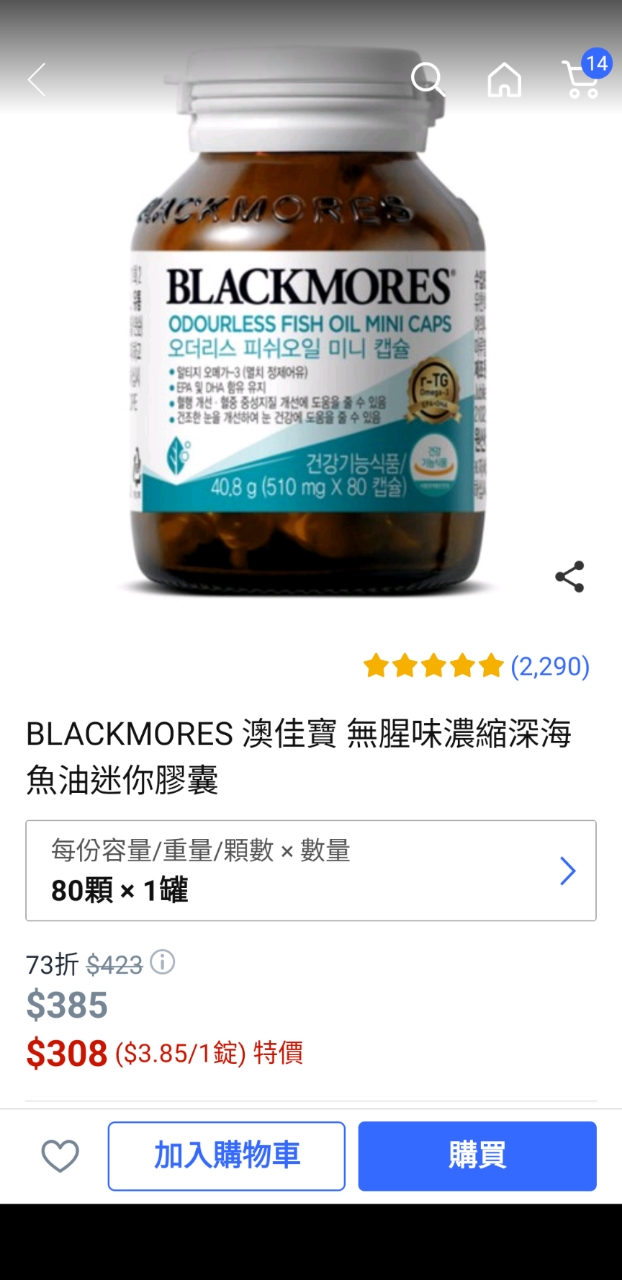
Task: Open the Blackmores product image
Action: click(308, 330)
